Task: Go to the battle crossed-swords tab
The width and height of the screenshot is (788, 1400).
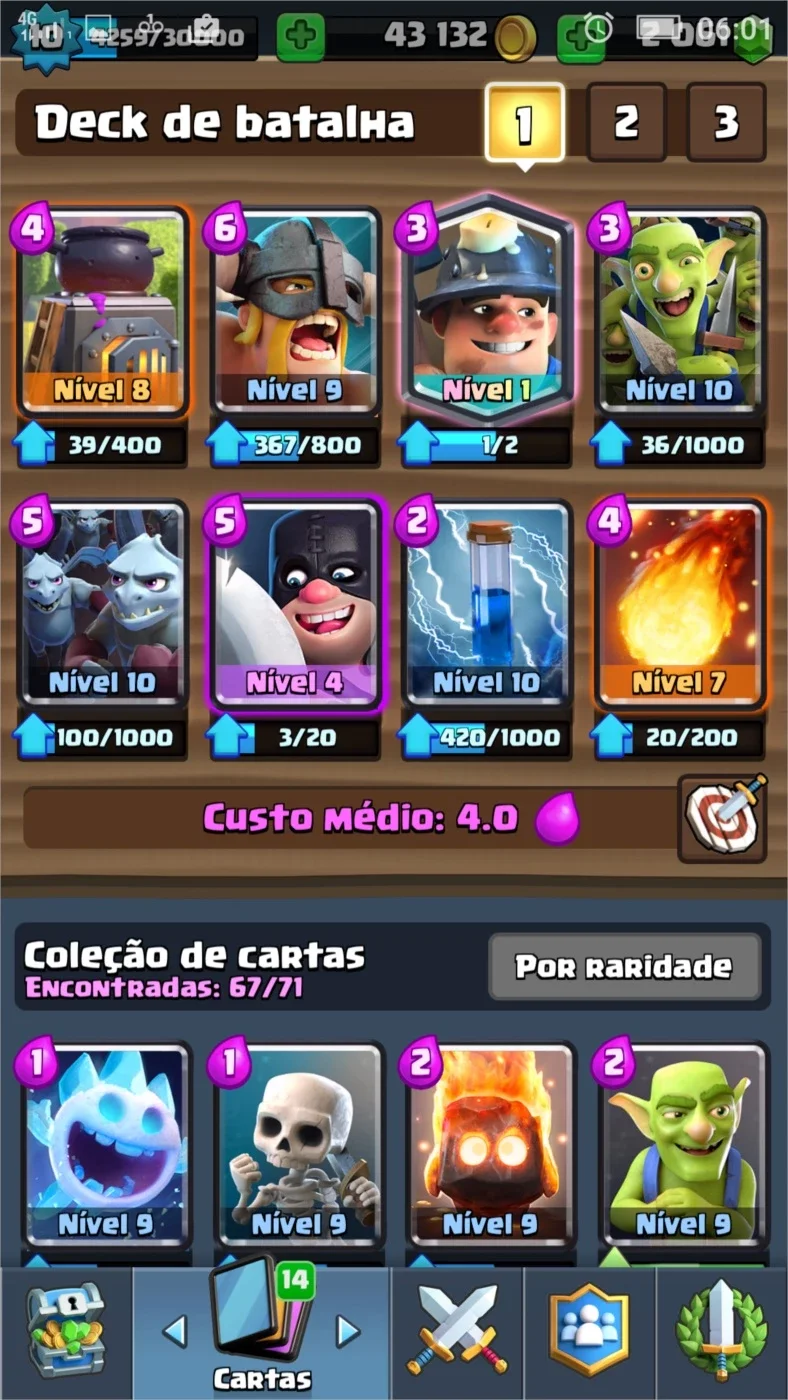Action: point(457,1334)
